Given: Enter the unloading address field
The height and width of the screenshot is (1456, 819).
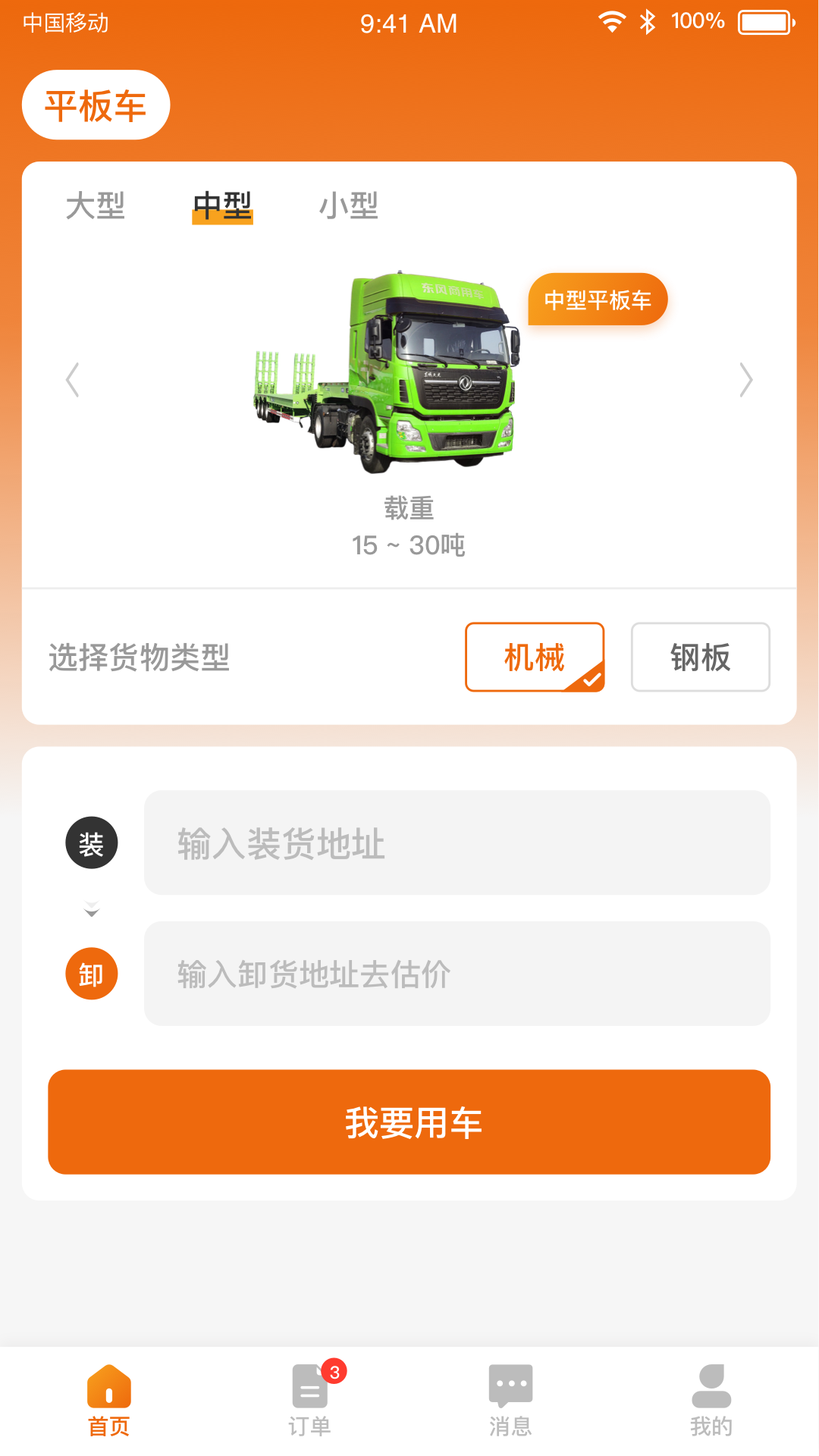Looking at the screenshot, I should (x=457, y=974).
